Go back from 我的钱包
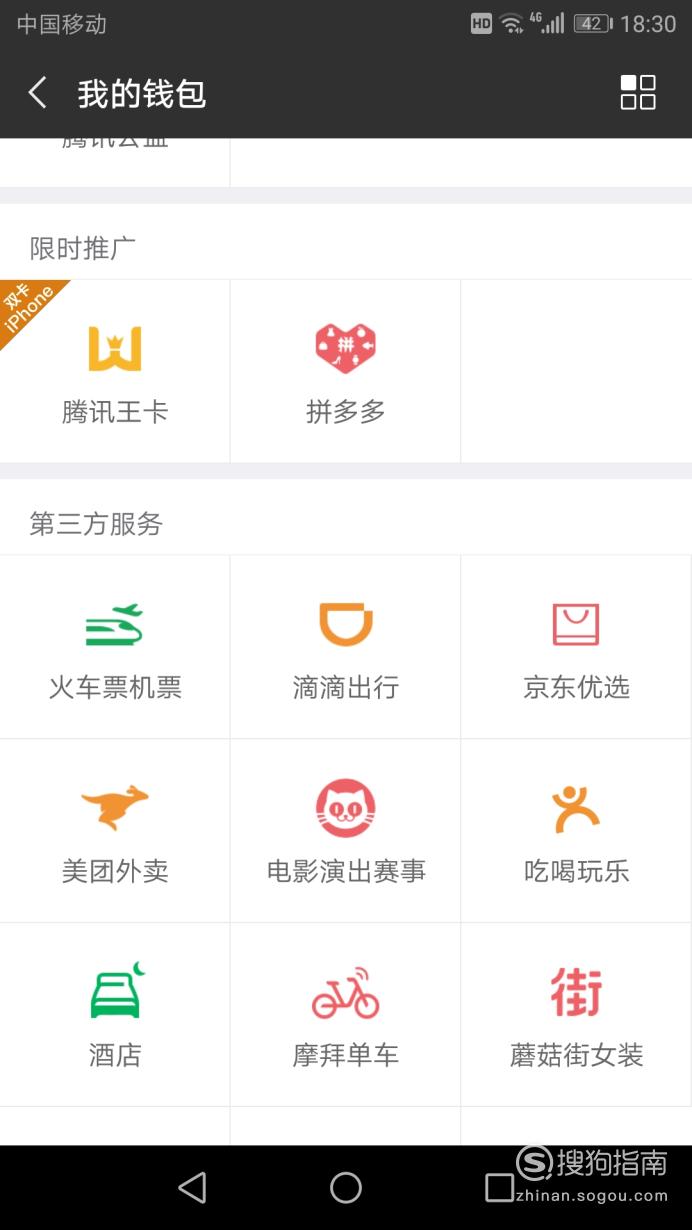The height and width of the screenshot is (1230, 692). (x=37, y=94)
